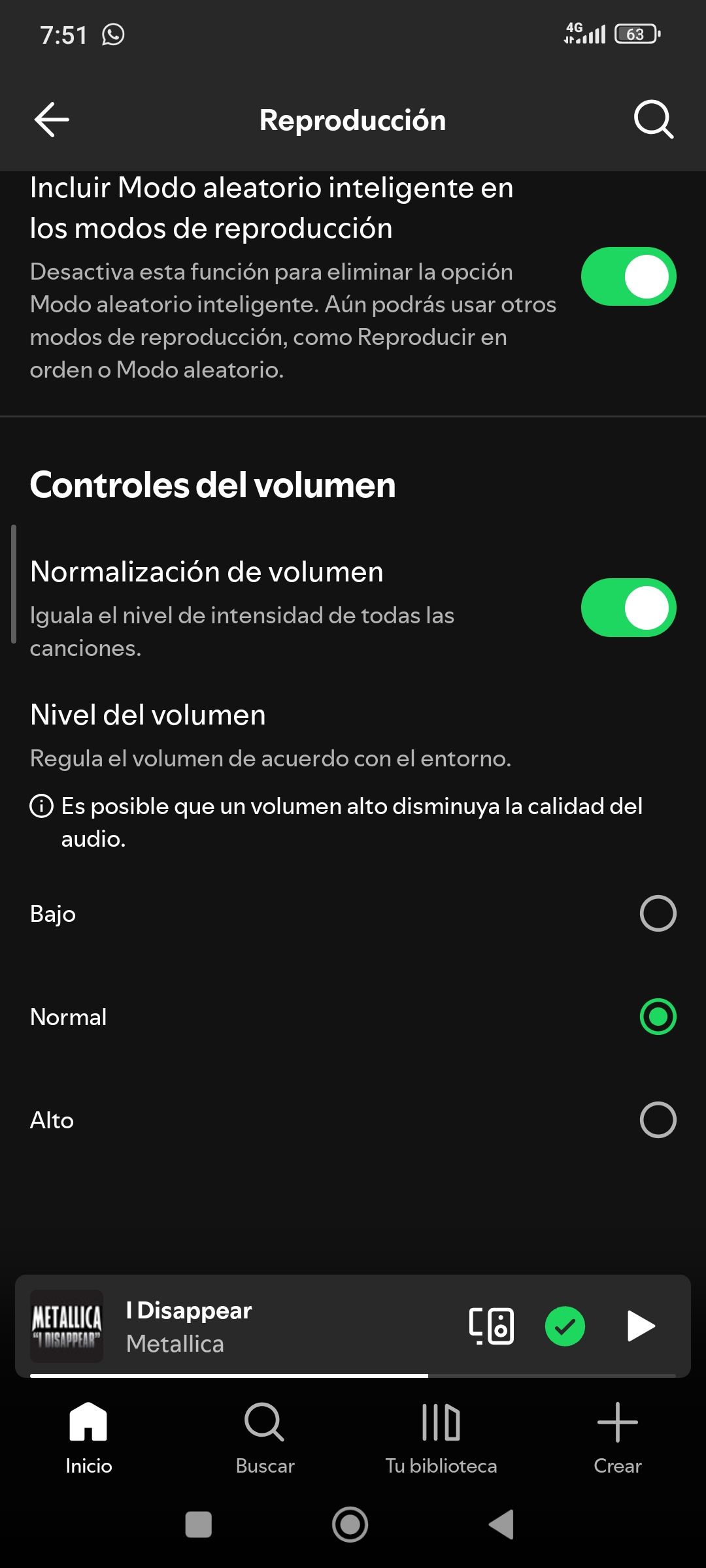Screen dimensions: 706x1568
Task: Choose Alto volume level
Action: [x=658, y=1120]
